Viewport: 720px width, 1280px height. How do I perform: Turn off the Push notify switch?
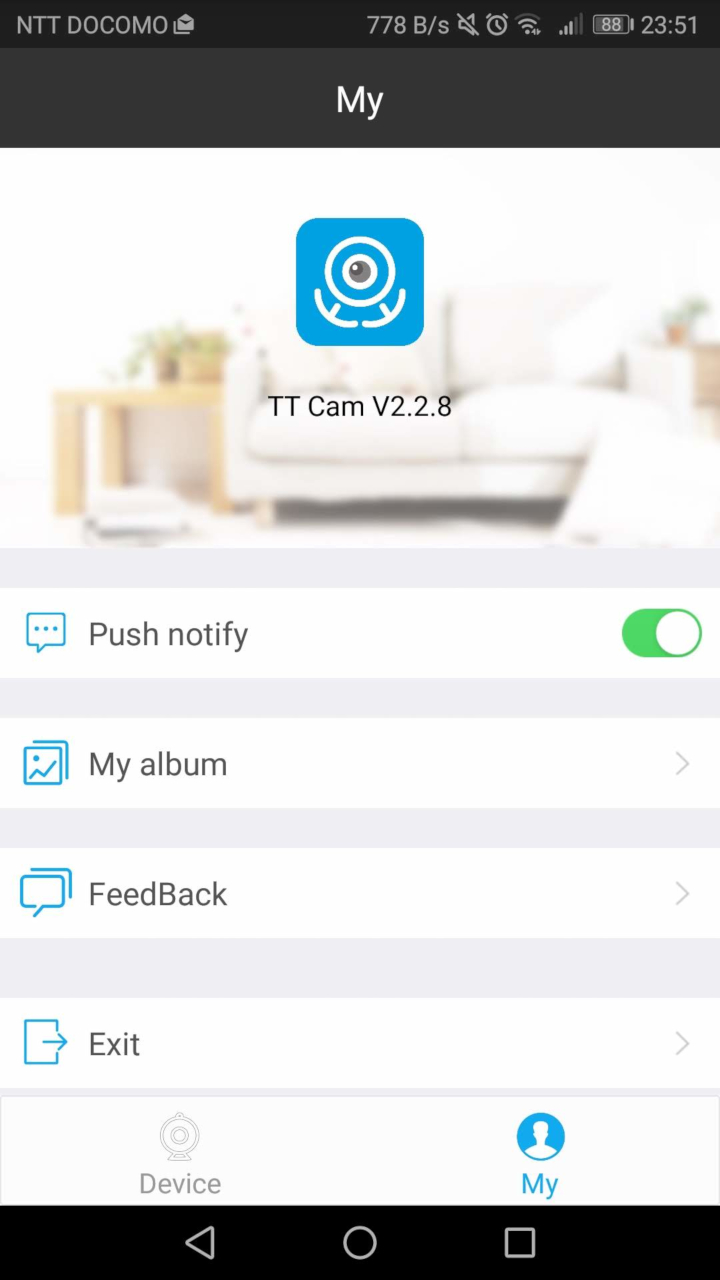pos(661,633)
